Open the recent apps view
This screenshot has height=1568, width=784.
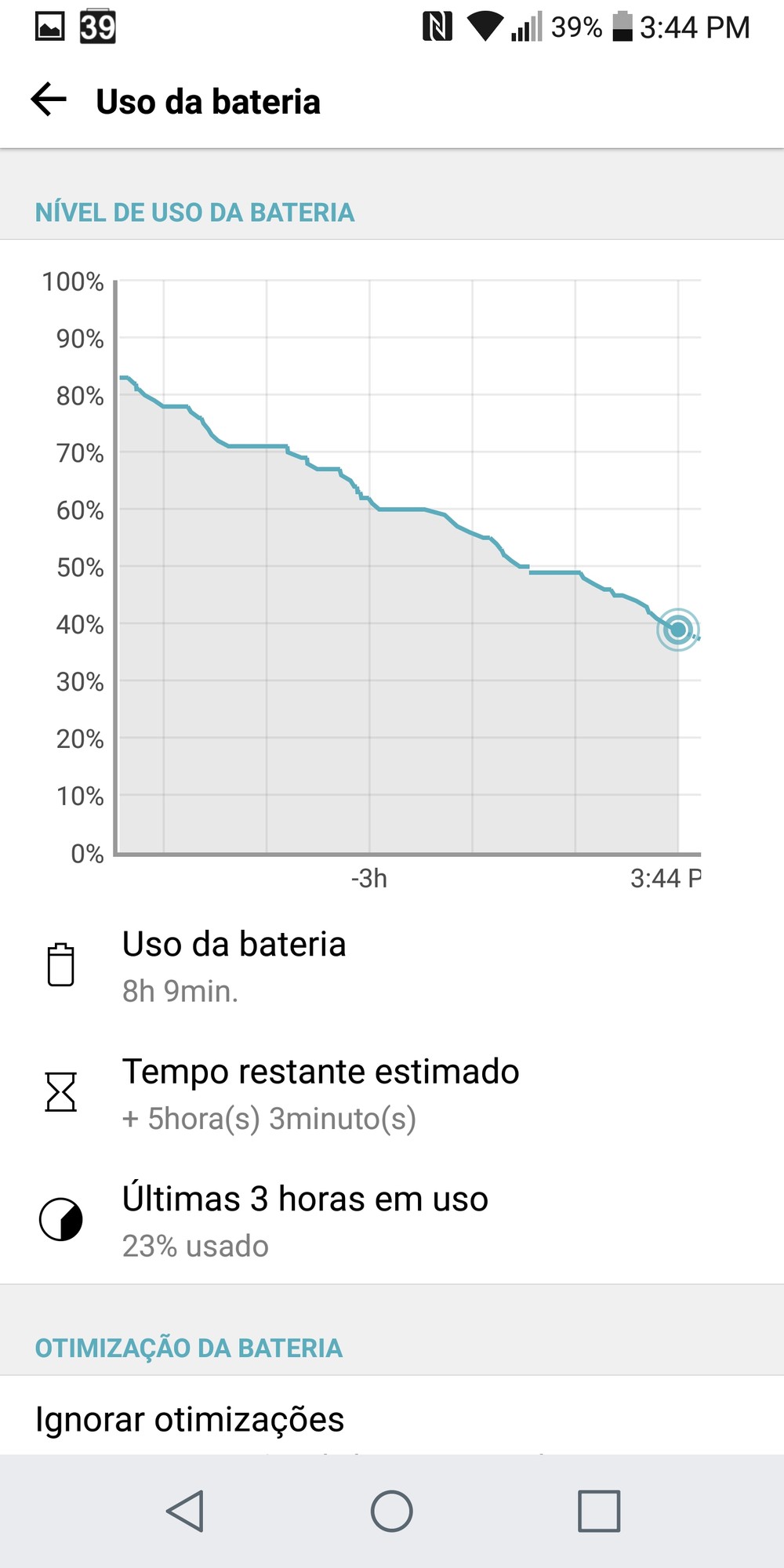click(599, 1511)
